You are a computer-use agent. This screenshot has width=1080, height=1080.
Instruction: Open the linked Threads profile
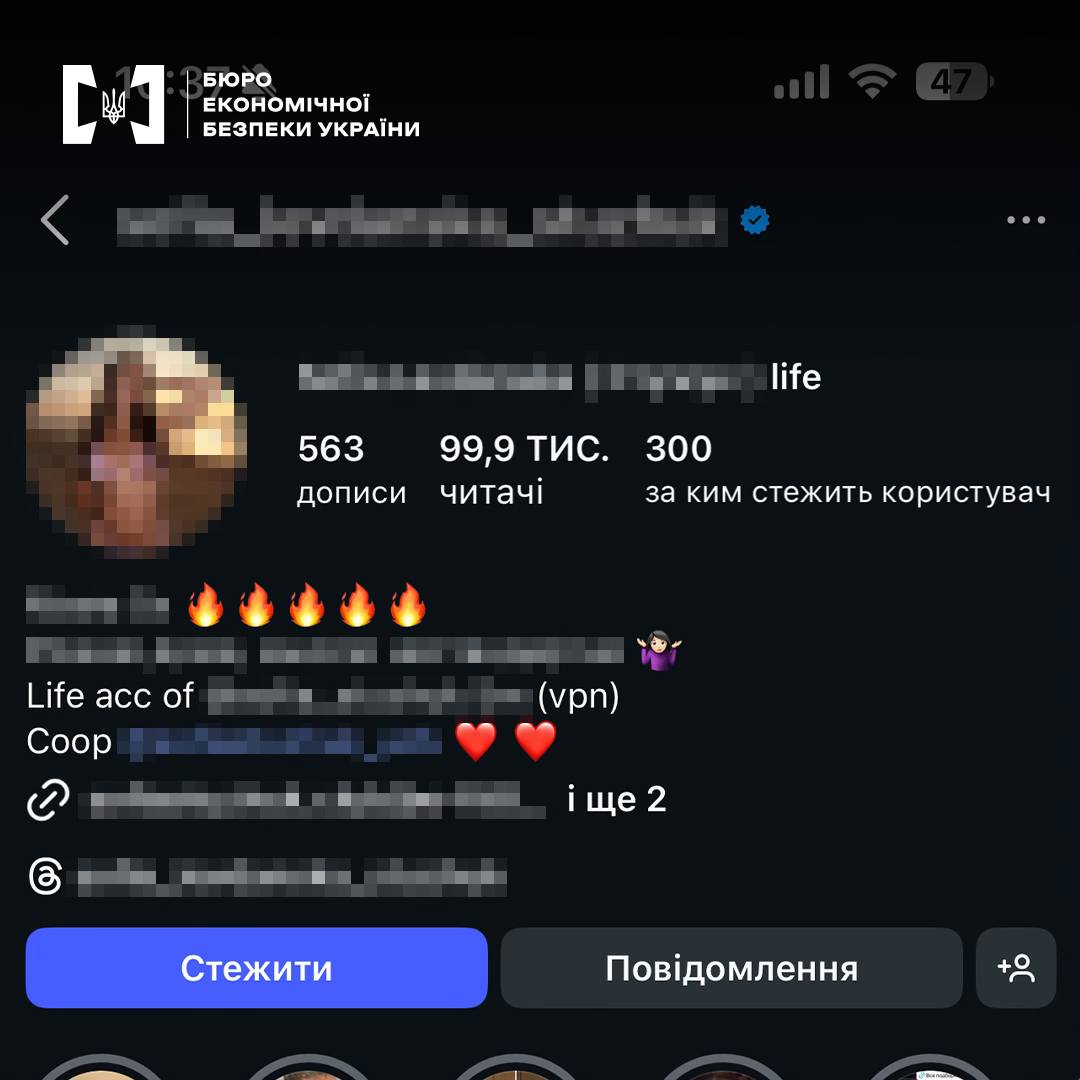coord(290,878)
